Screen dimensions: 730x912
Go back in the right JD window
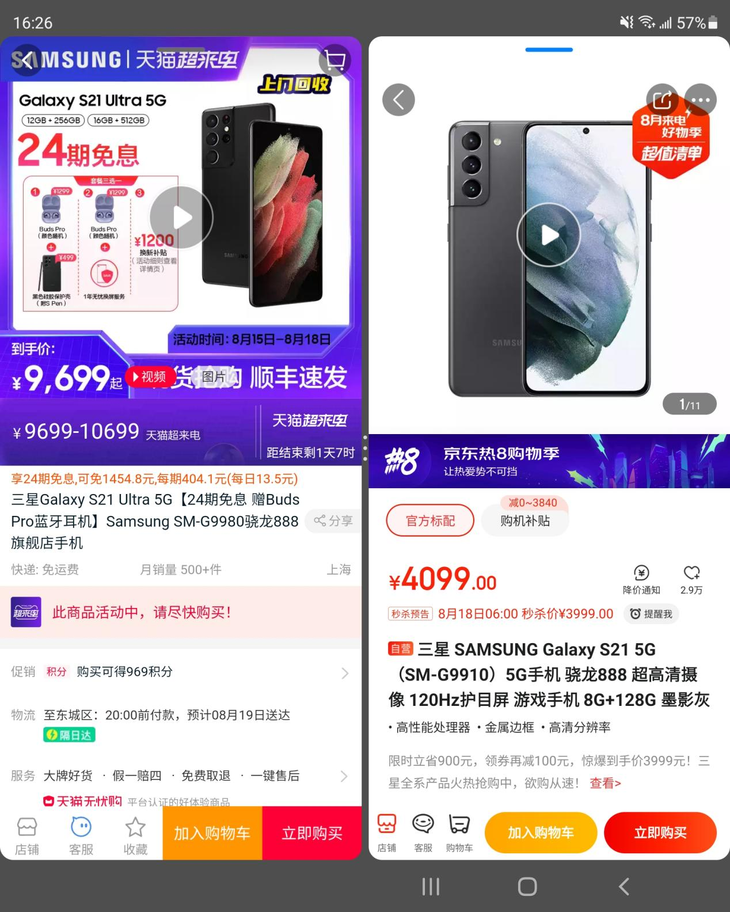pos(398,99)
